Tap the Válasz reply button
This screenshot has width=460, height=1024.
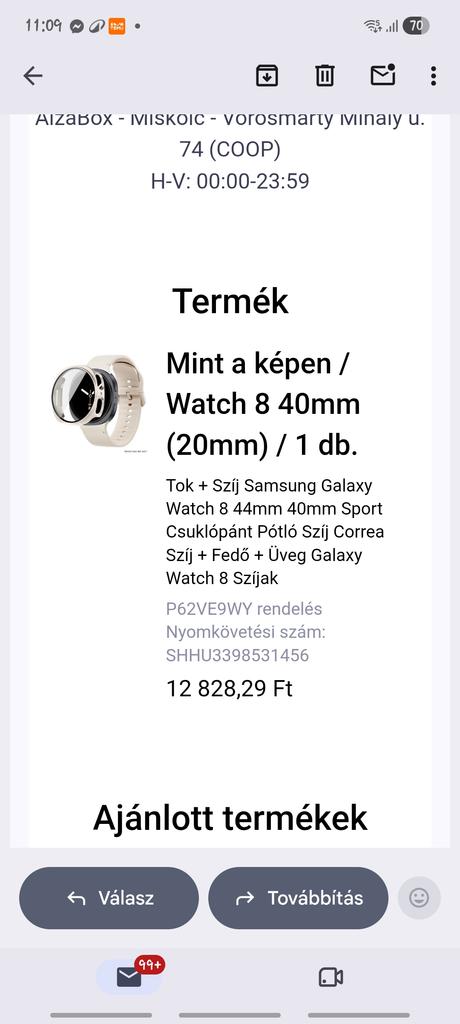pos(108,898)
